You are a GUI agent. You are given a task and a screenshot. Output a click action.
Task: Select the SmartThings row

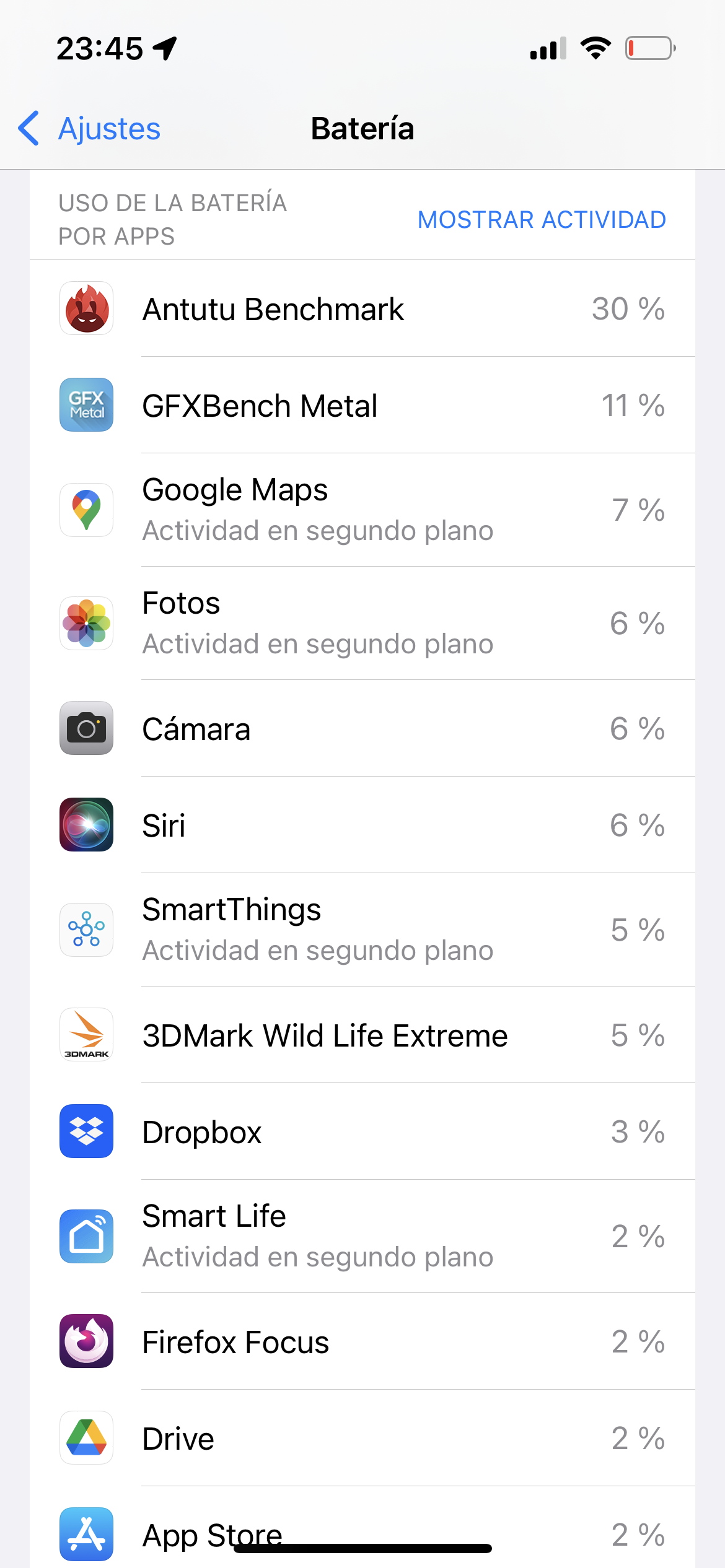[362, 930]
